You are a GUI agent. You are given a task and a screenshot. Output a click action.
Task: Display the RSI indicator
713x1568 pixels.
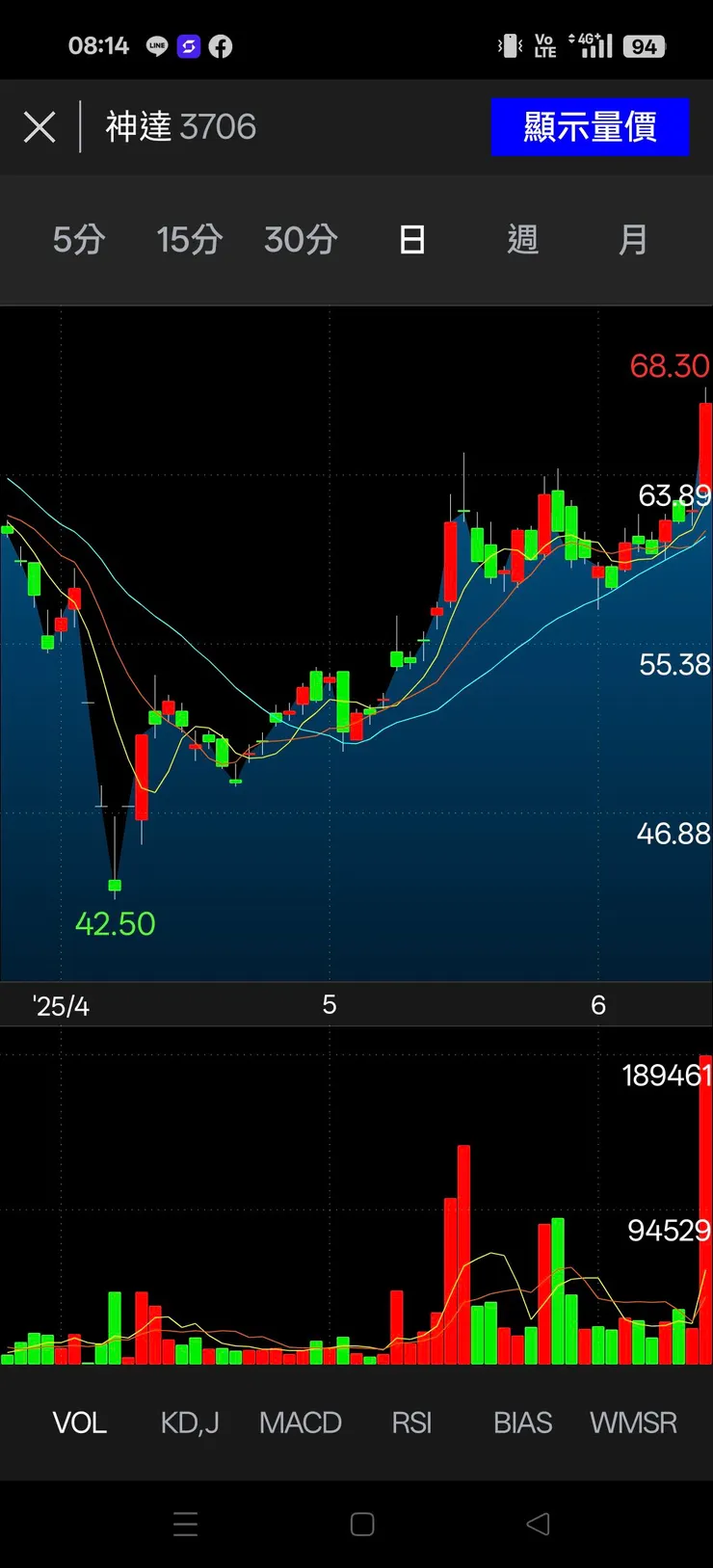coord(411,1422)
